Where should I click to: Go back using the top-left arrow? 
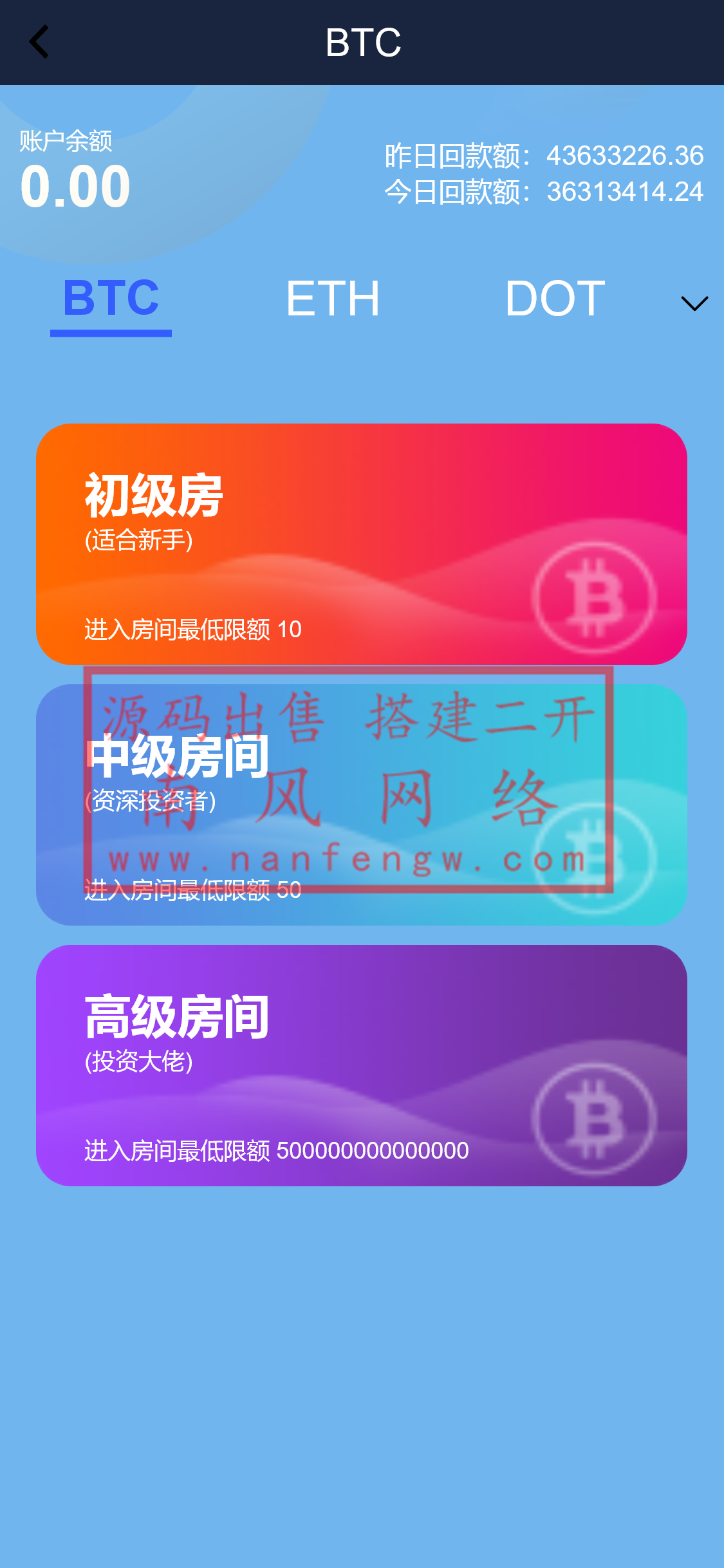[x=39, y=42]
